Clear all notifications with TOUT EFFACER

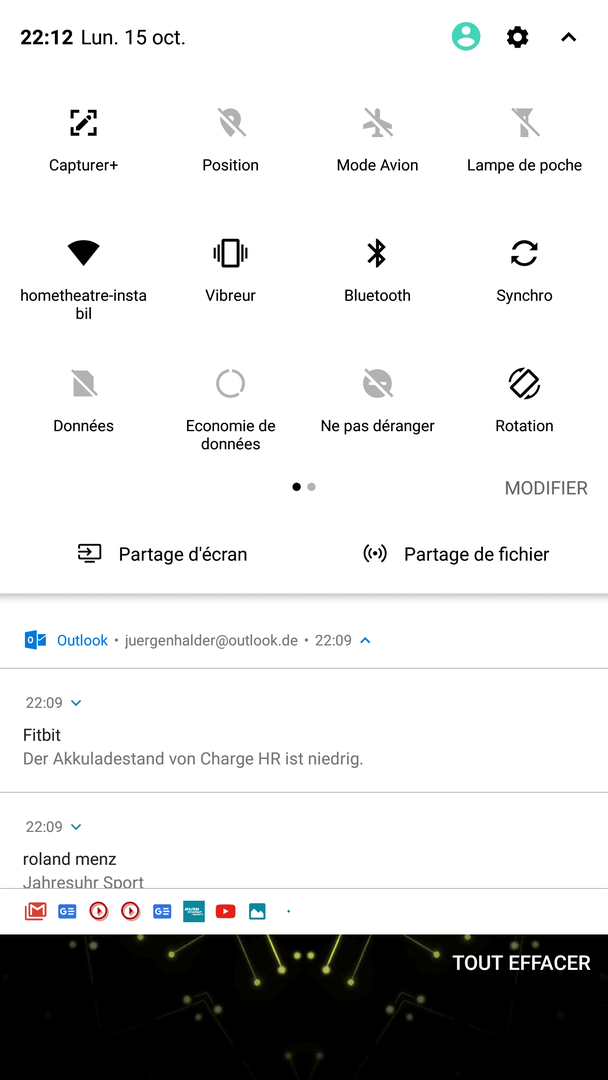pyautogui.click(x=521, y=963)
